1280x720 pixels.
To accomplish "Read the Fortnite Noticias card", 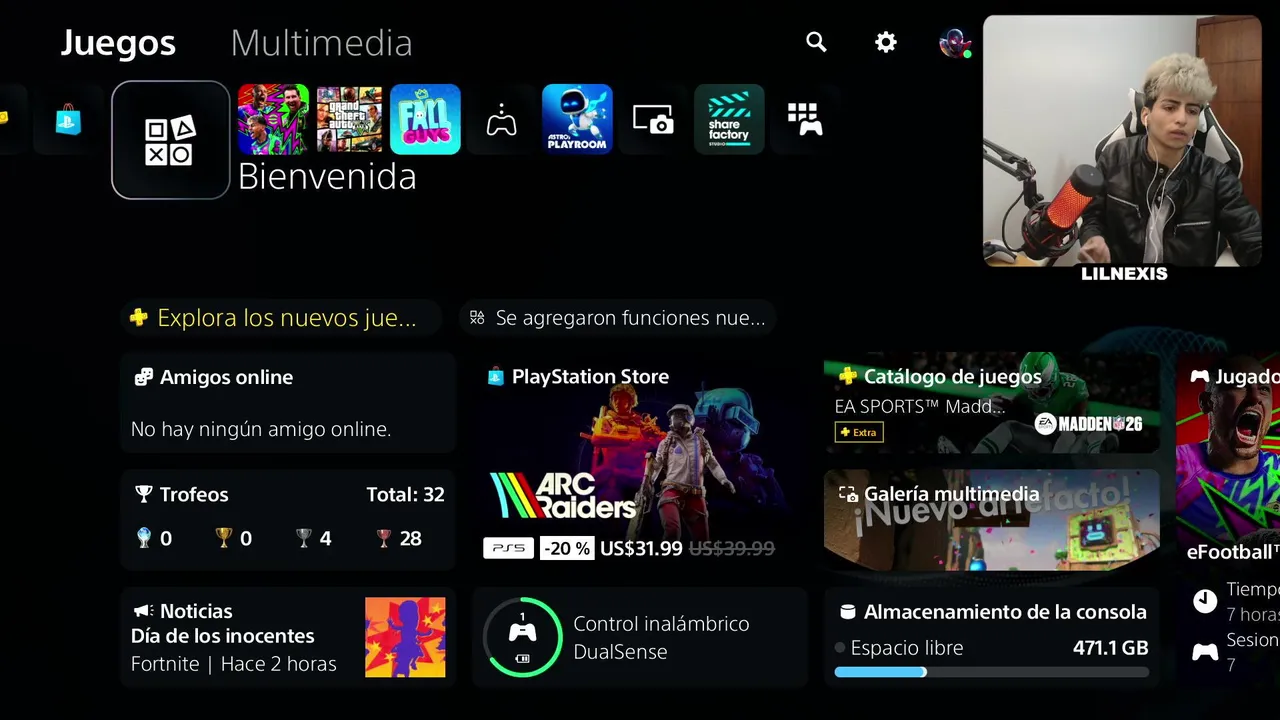I will click(x=287, y=637).
